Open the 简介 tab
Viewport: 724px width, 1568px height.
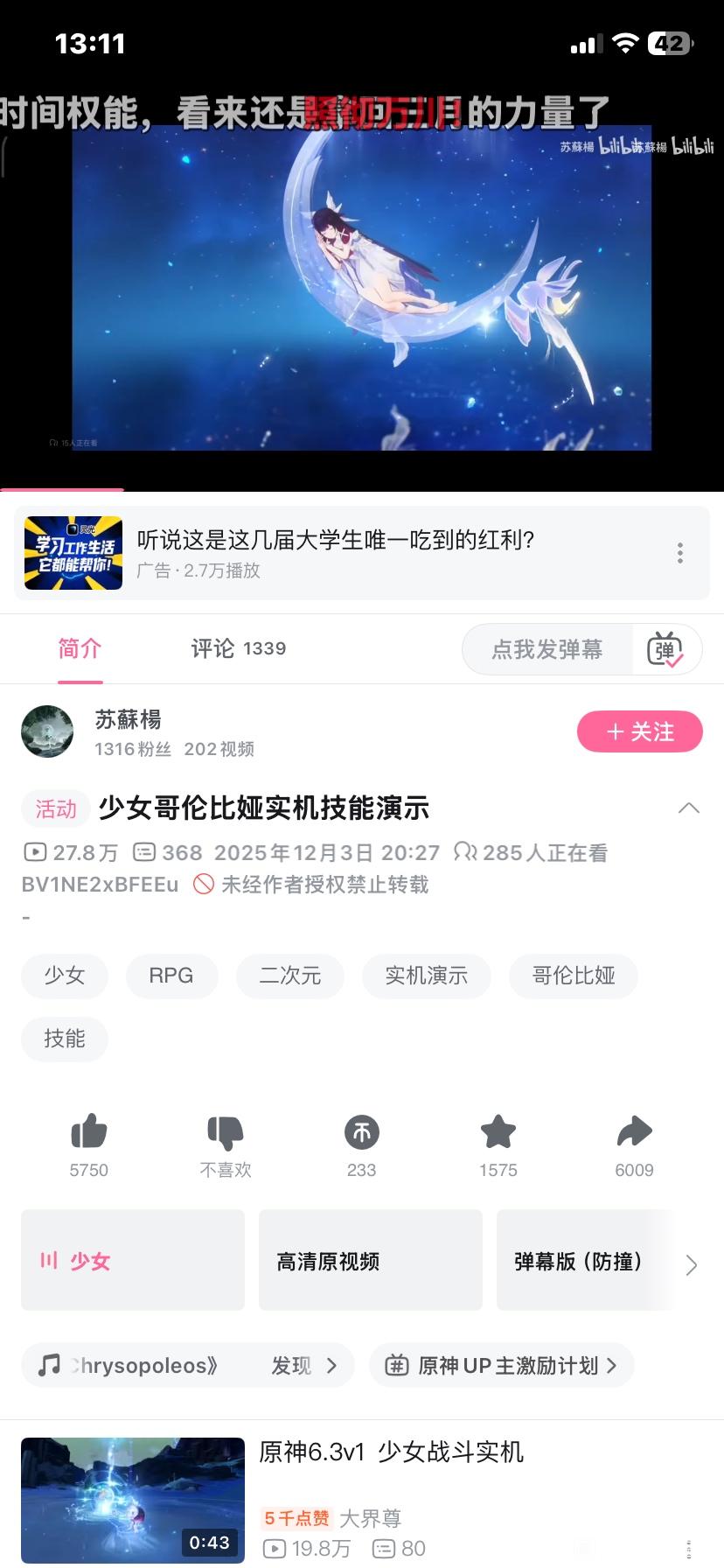(80, 648)
